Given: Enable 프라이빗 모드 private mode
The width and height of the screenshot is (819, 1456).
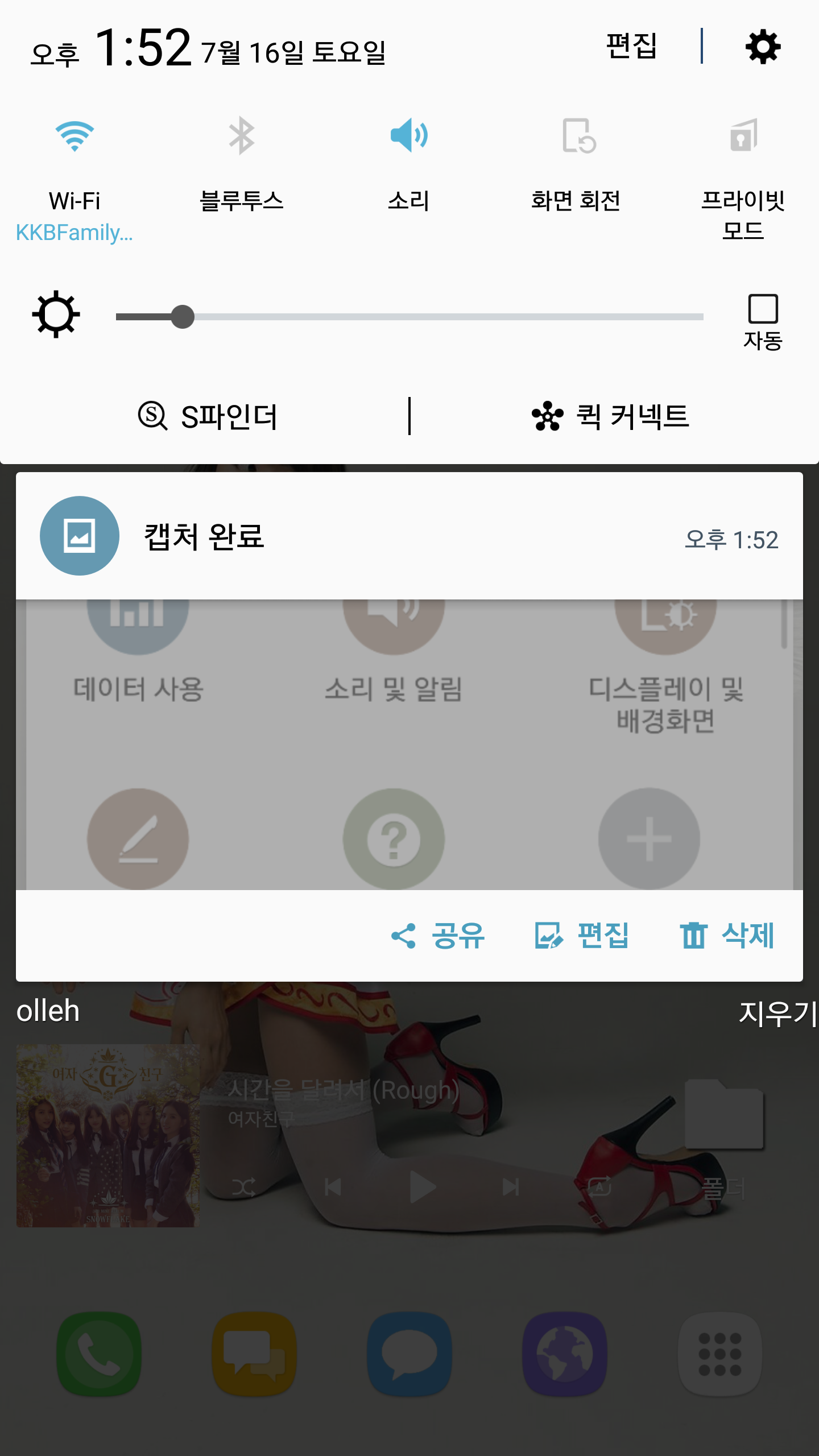Looking at the screenshot, I should click(743, 136).
